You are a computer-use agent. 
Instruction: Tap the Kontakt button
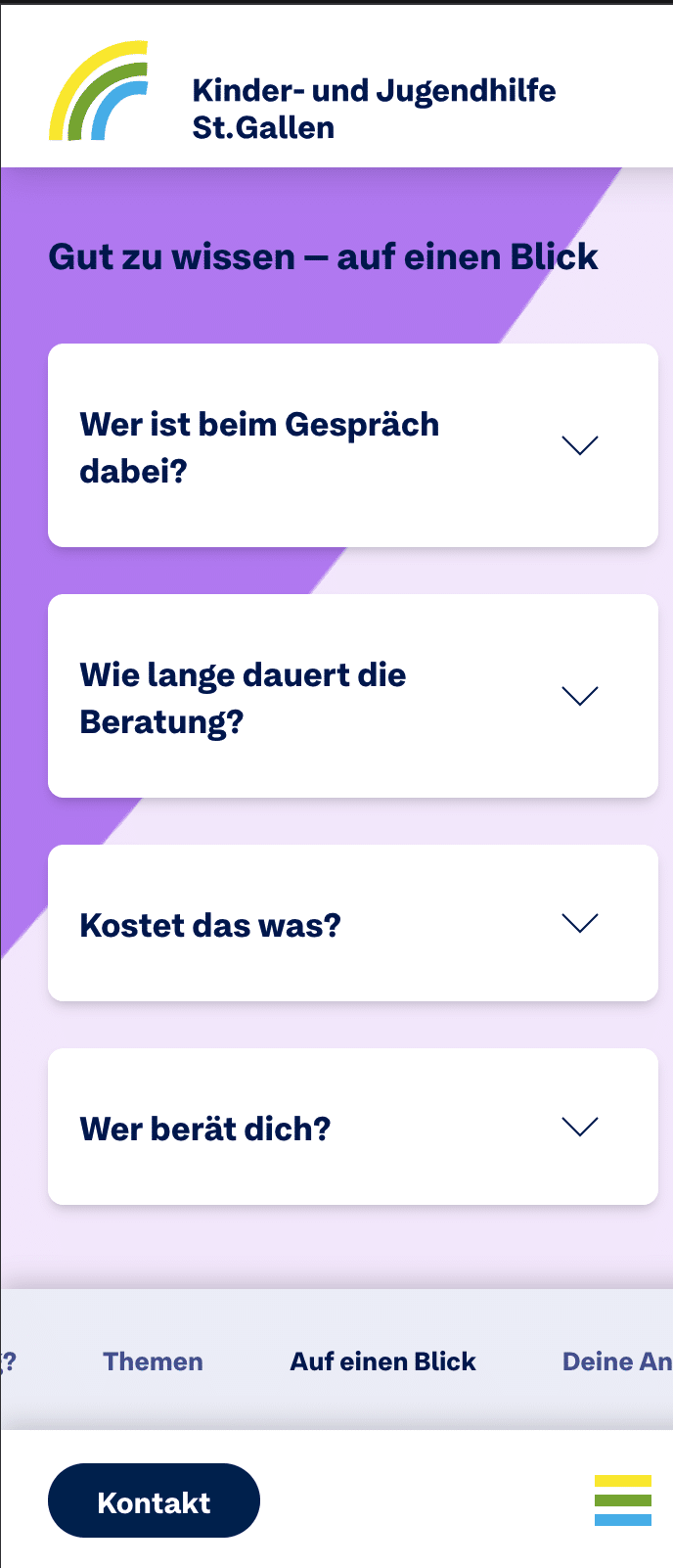click(x=154, y=1501)
